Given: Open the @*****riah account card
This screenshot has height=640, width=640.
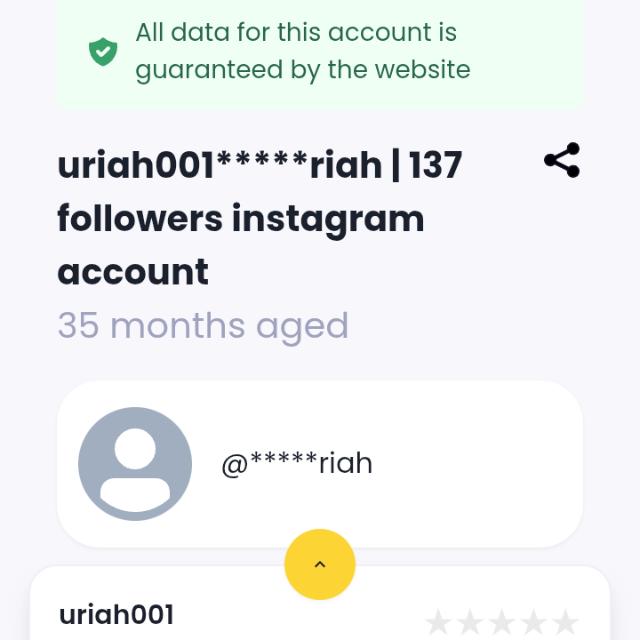Looking at the screenshot, I should coord(319,463).
